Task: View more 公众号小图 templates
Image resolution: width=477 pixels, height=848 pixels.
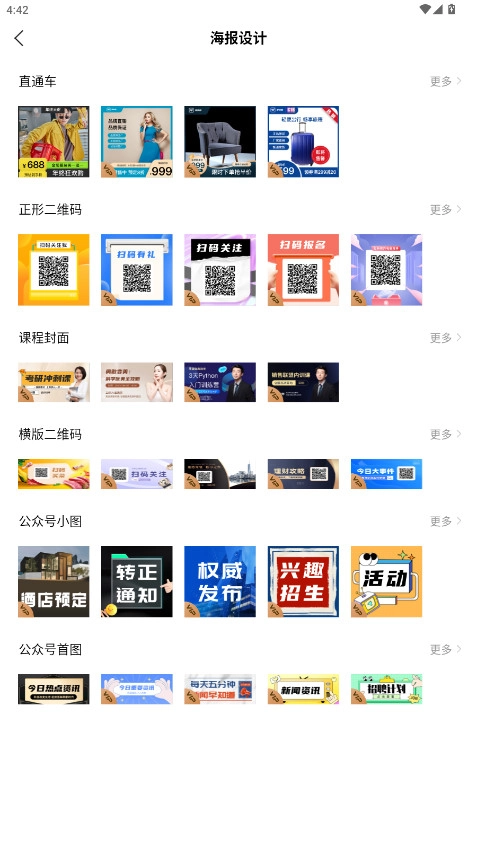Action: point(446,521)
